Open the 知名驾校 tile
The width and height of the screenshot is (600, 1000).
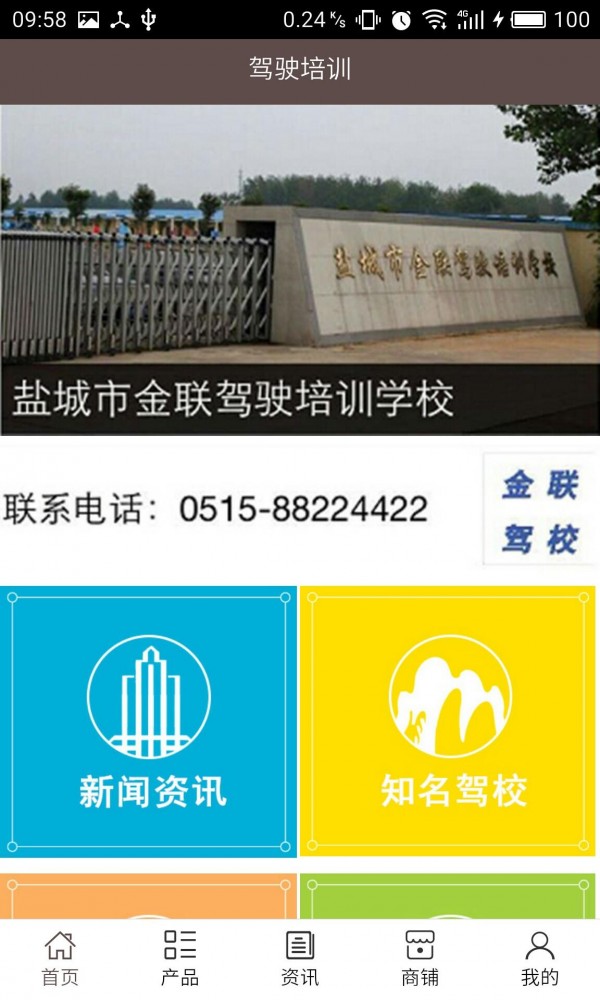click(450, 722)
